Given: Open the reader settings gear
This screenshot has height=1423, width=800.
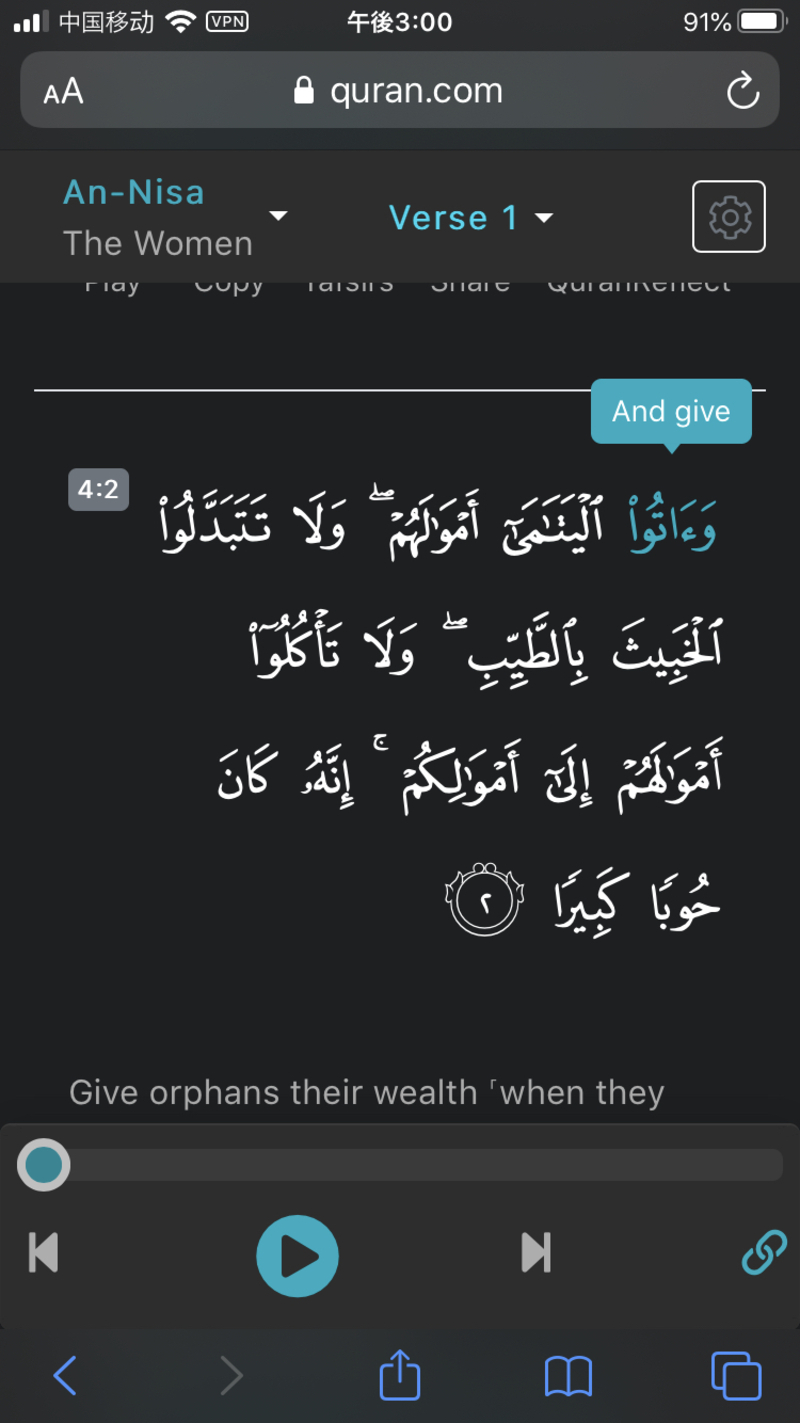Looking at the screenshot, I should tap(728, 217).
